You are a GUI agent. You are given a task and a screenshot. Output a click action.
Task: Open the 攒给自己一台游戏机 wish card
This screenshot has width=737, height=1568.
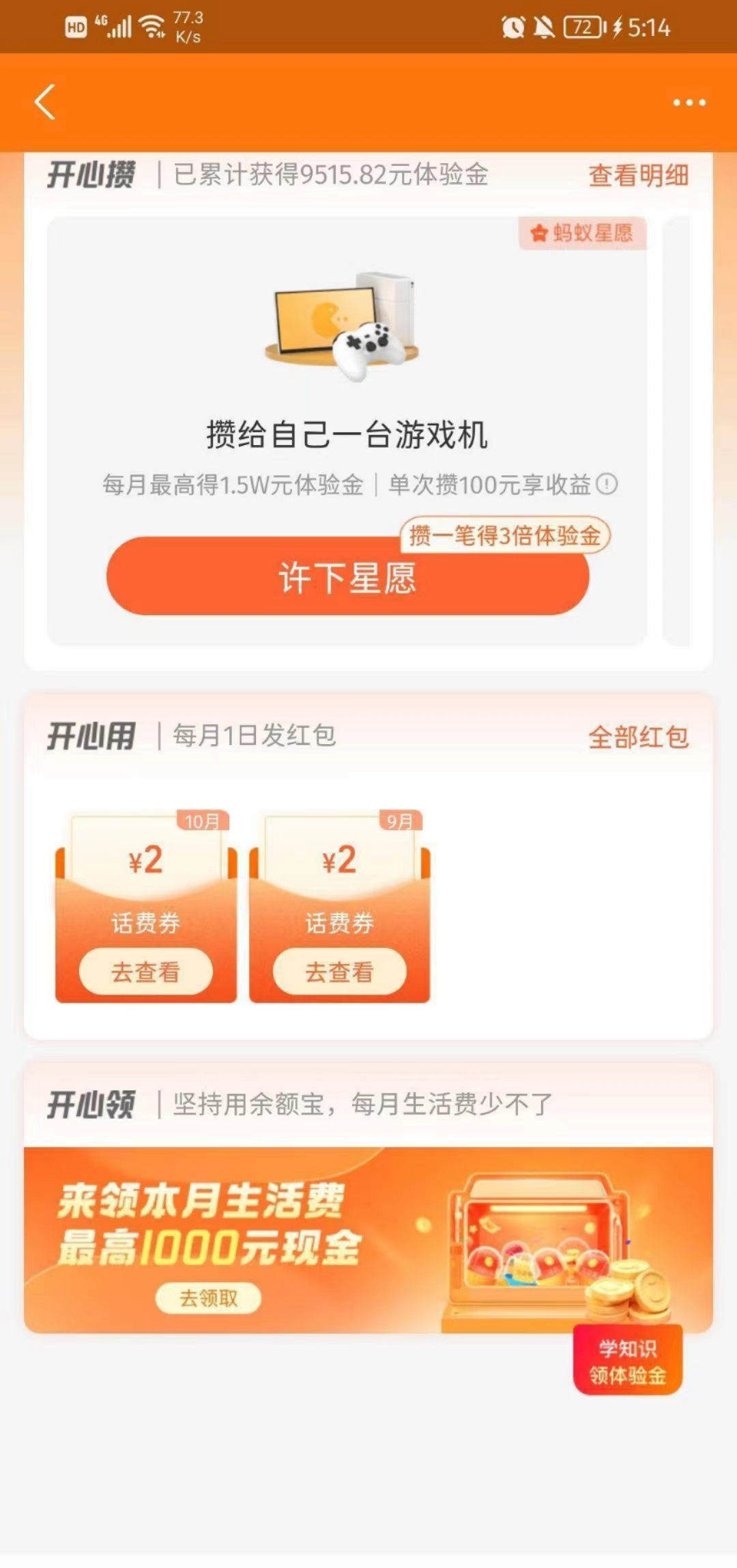pos(347,382)
